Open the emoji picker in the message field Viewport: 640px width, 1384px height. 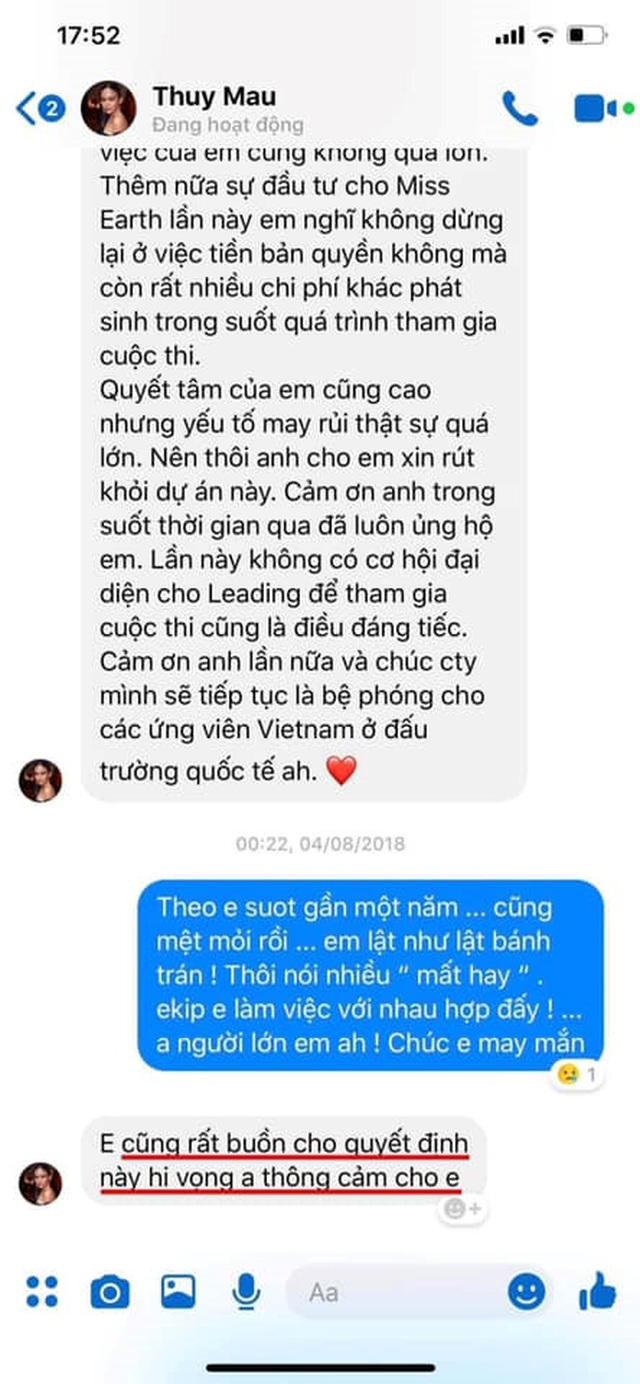point(526,1292)
